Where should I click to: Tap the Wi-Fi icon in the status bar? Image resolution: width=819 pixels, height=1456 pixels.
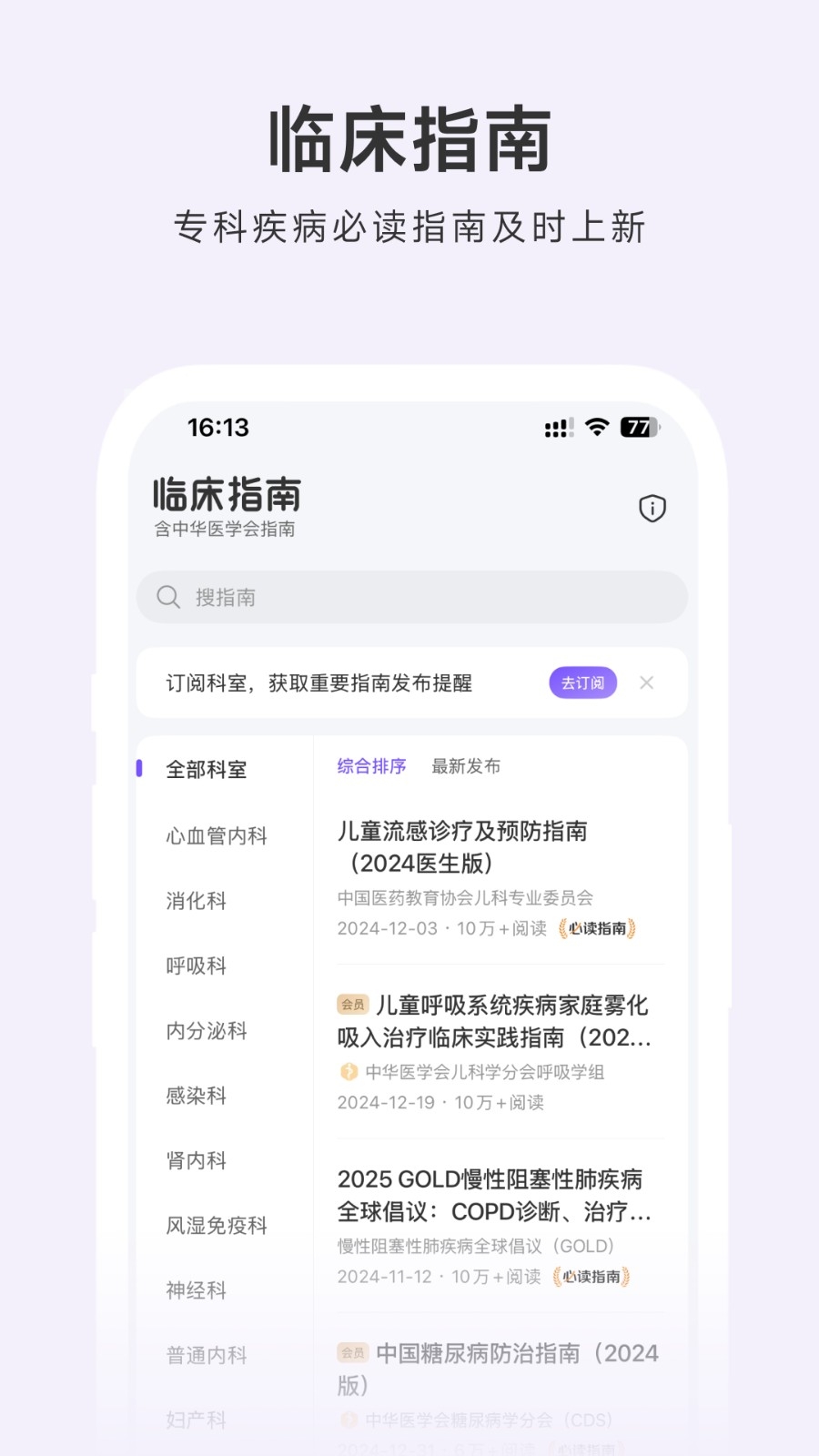click(596, 426)
